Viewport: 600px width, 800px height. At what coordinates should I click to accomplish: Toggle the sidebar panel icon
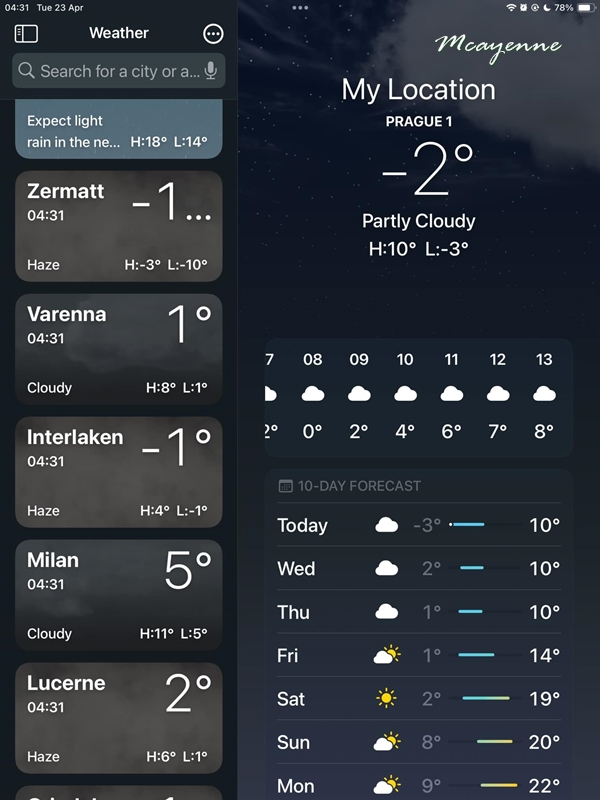[26, 34]
